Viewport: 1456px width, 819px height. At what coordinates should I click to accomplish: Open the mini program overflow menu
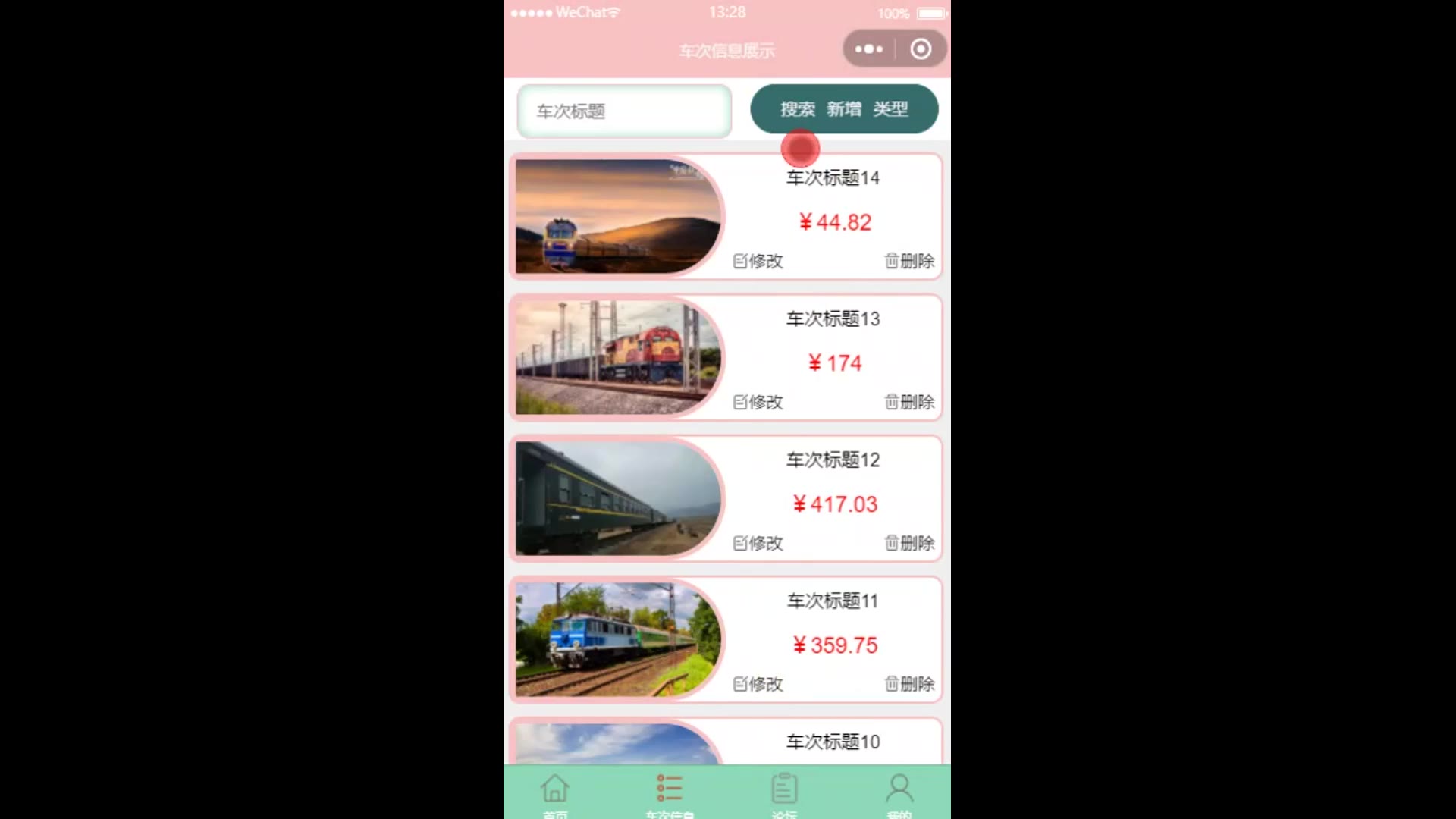(x=869, y=49)
